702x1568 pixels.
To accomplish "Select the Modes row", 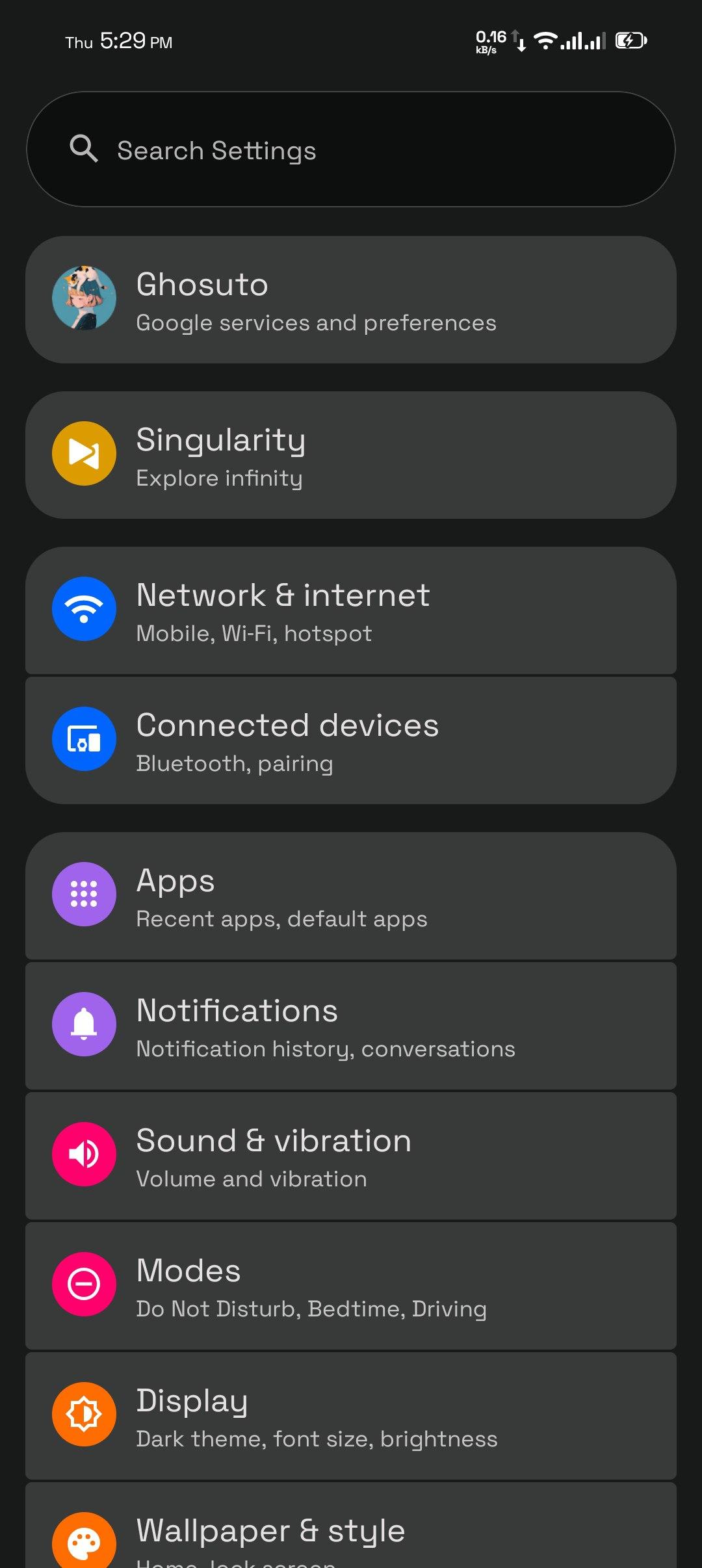I will pos(351,1286).
